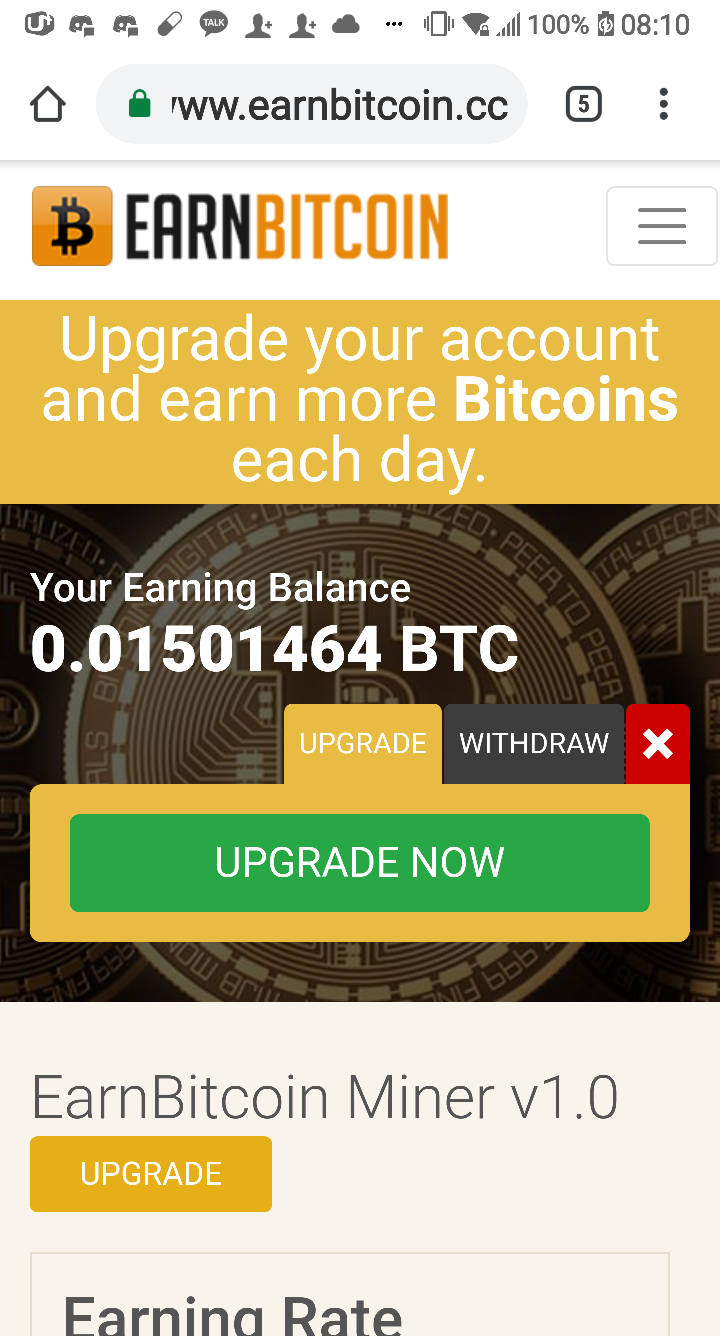Close the panel with the red X
Viewport: 720px width, 1336px height.
pos(658,744)
